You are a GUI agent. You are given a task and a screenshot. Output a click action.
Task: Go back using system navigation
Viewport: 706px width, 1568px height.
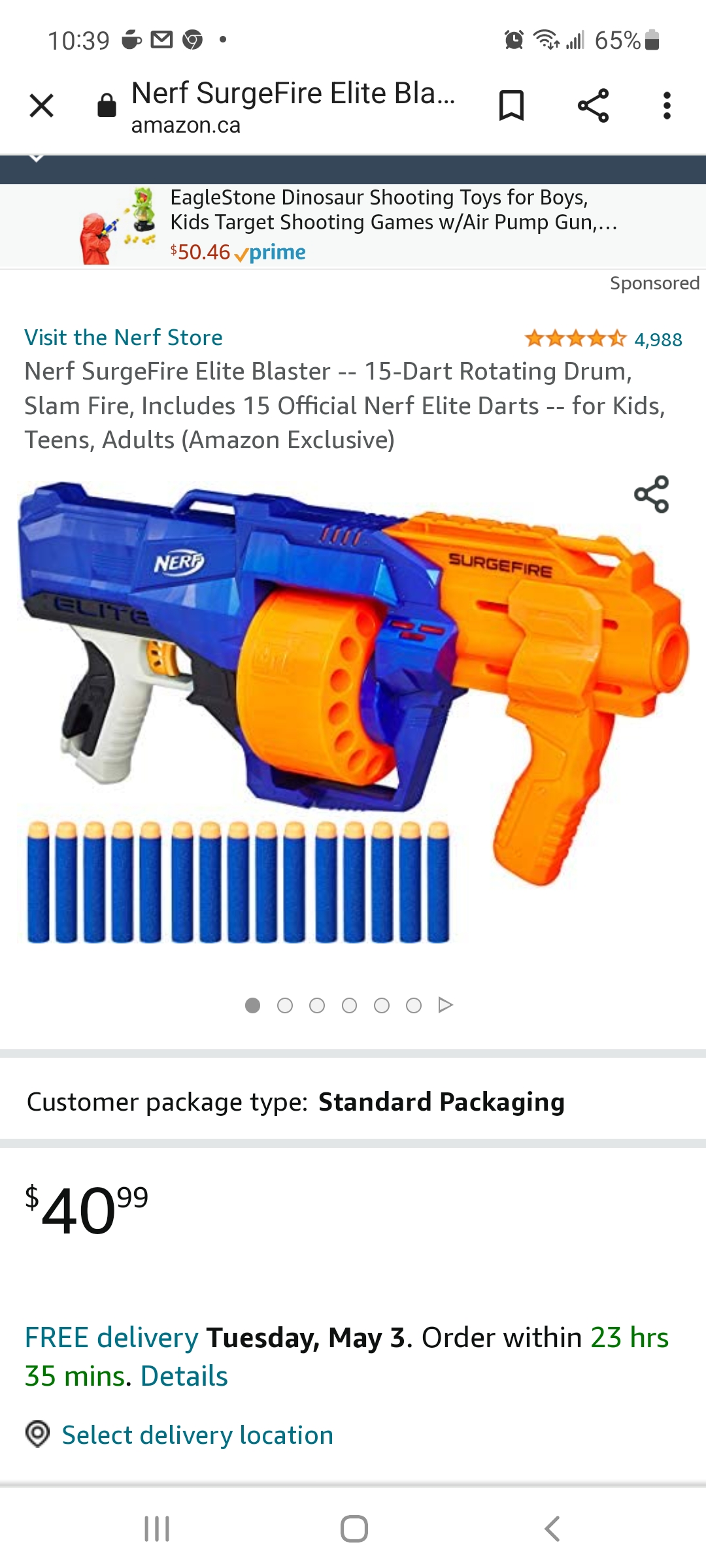coord(552,1529)
